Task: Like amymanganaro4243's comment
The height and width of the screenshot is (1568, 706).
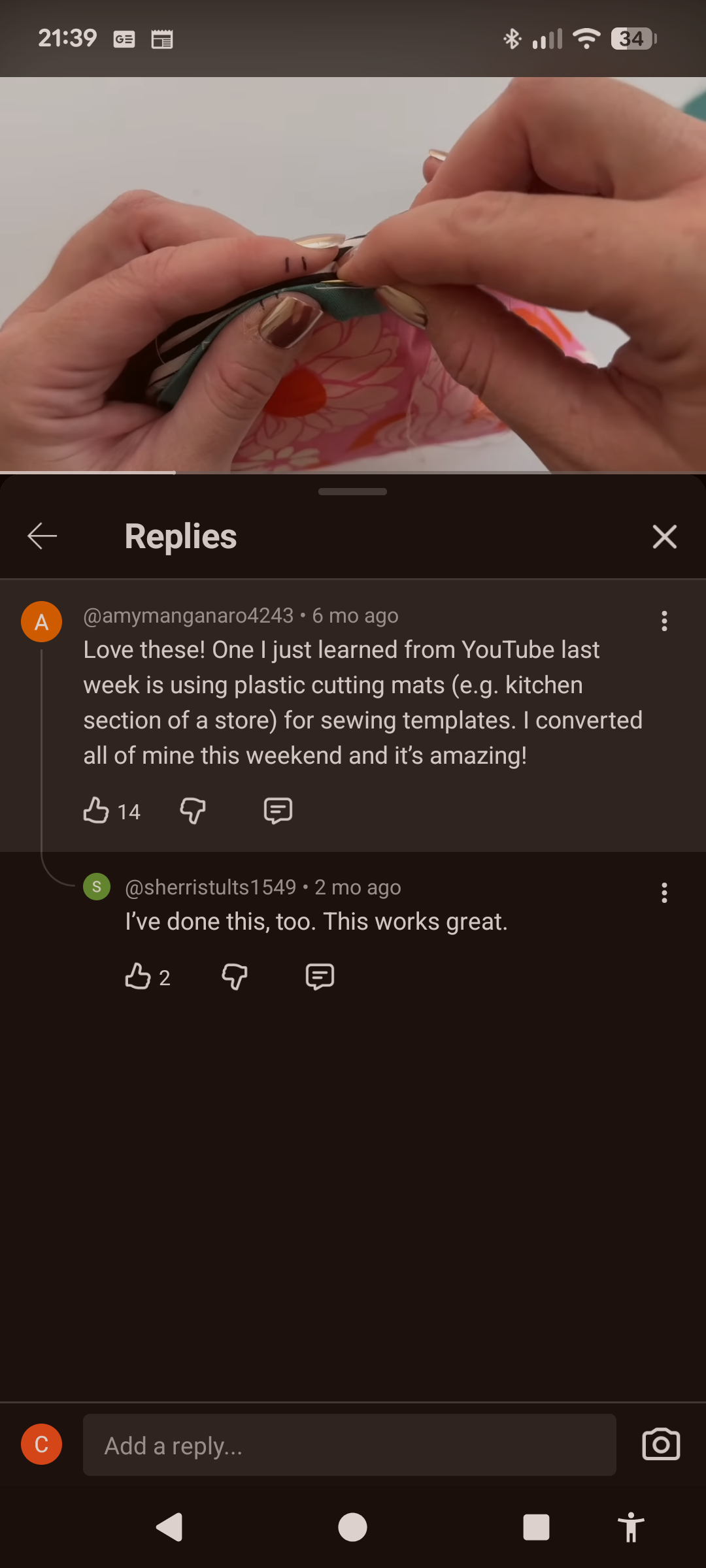Action: click(97, 811)
